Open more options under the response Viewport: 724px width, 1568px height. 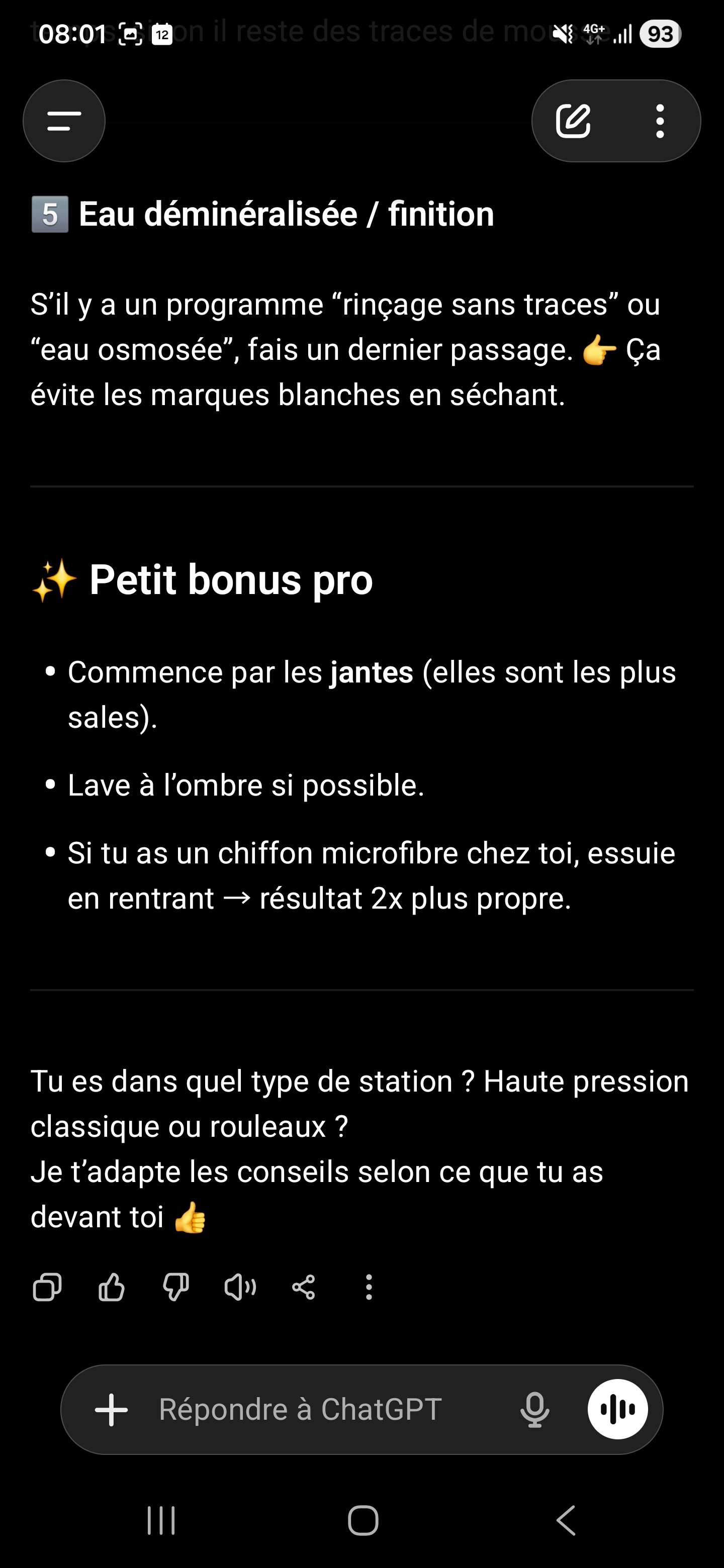(369, 1288)
